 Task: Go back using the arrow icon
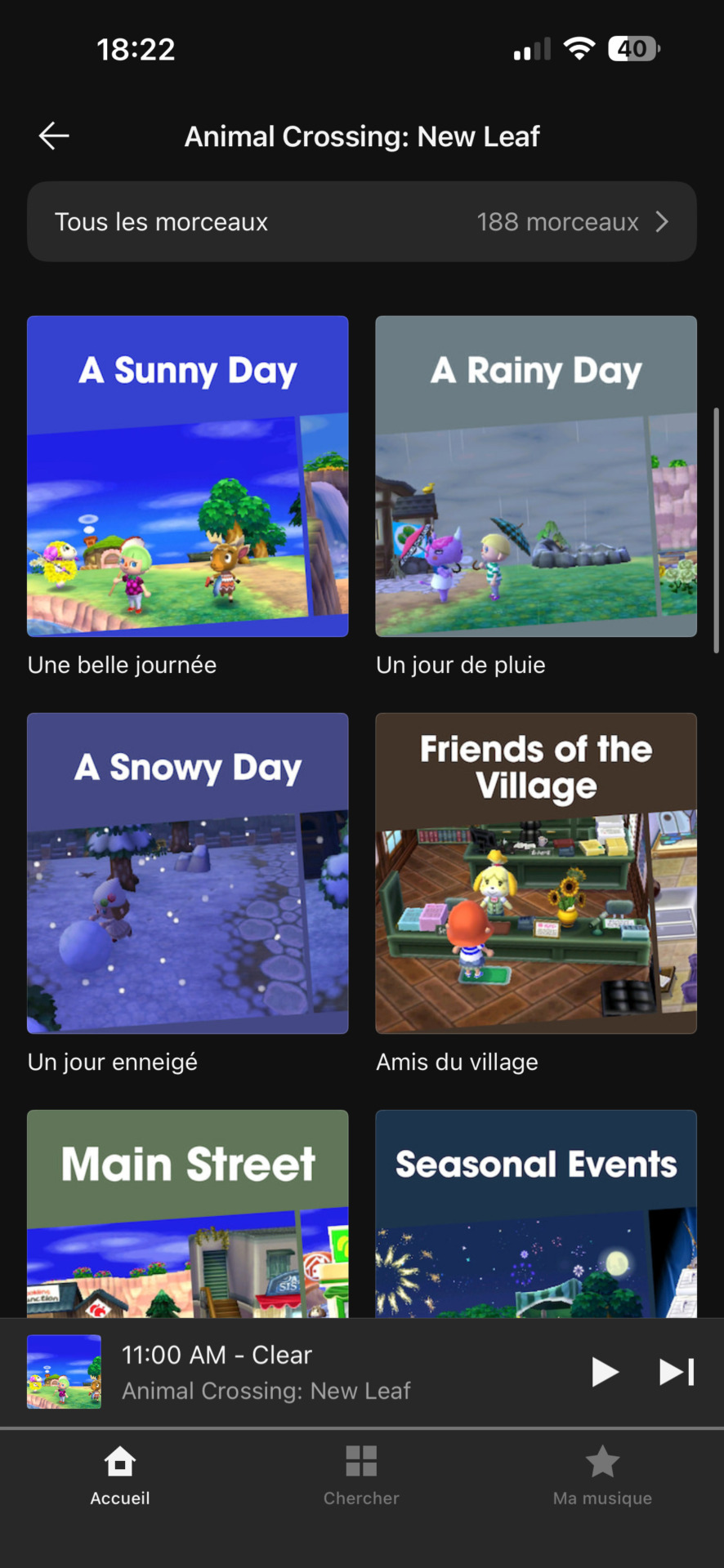point(54,136)
